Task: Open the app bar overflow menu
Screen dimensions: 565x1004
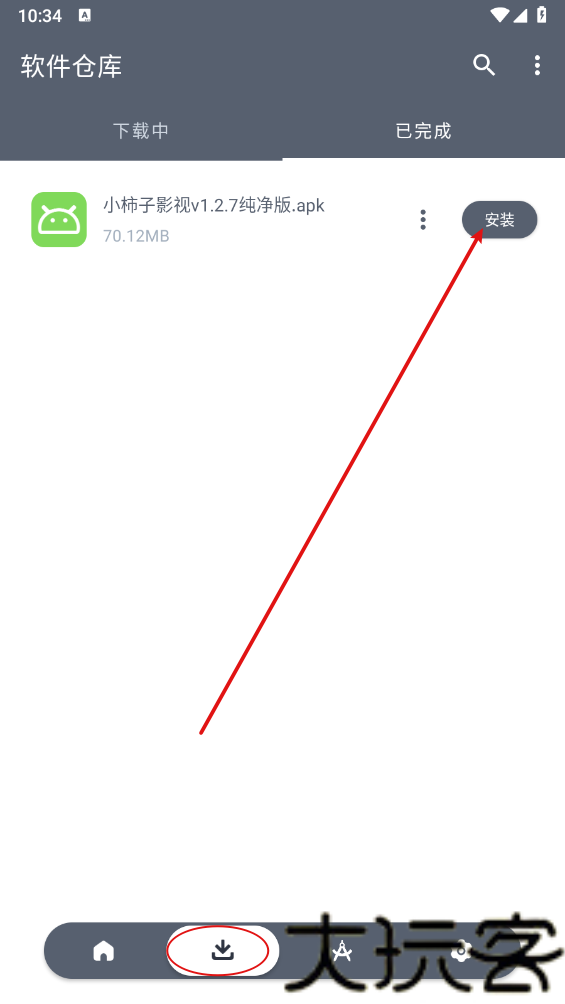Action: [x=537, y=65]
